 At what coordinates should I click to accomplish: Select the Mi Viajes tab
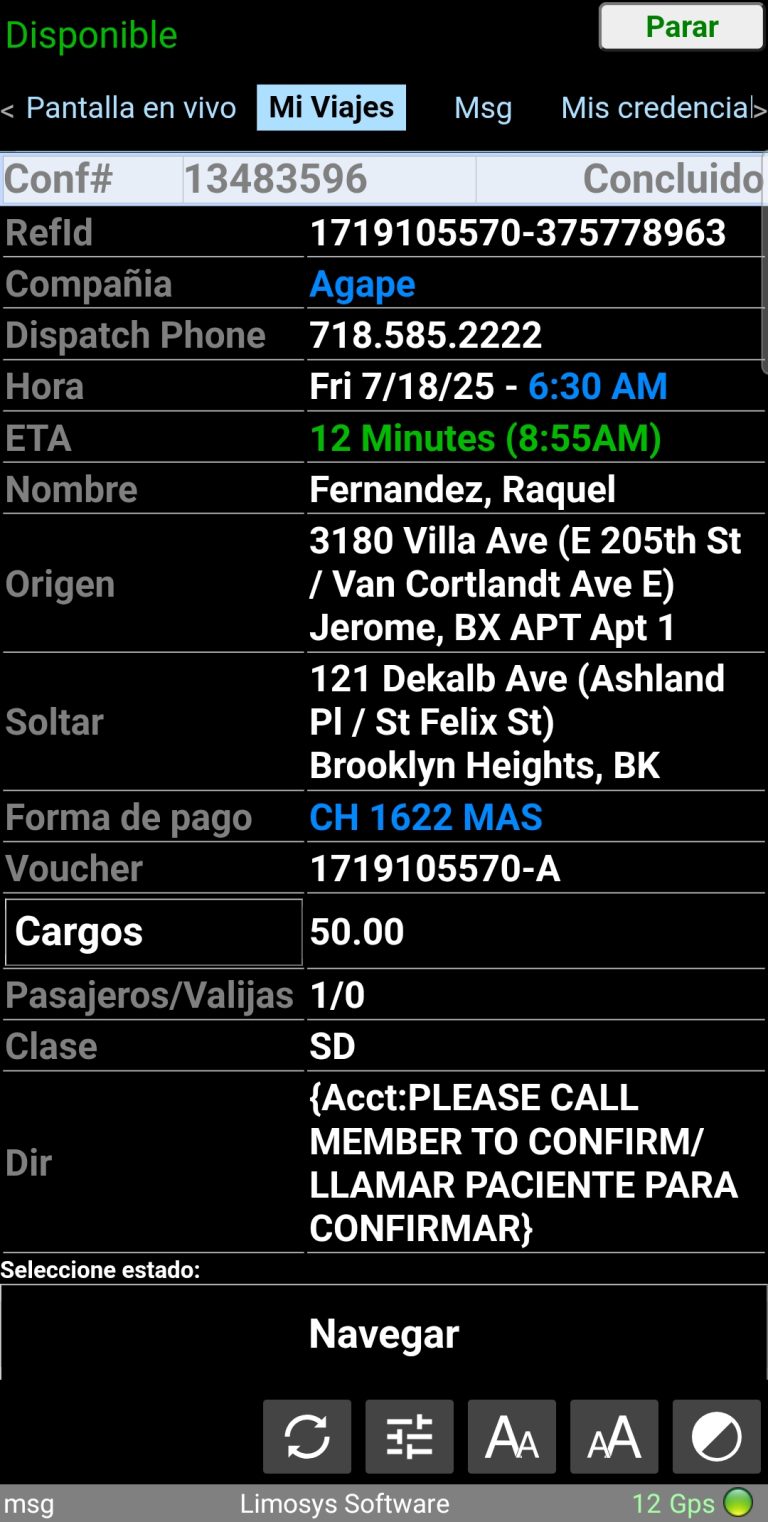point(331,108)
